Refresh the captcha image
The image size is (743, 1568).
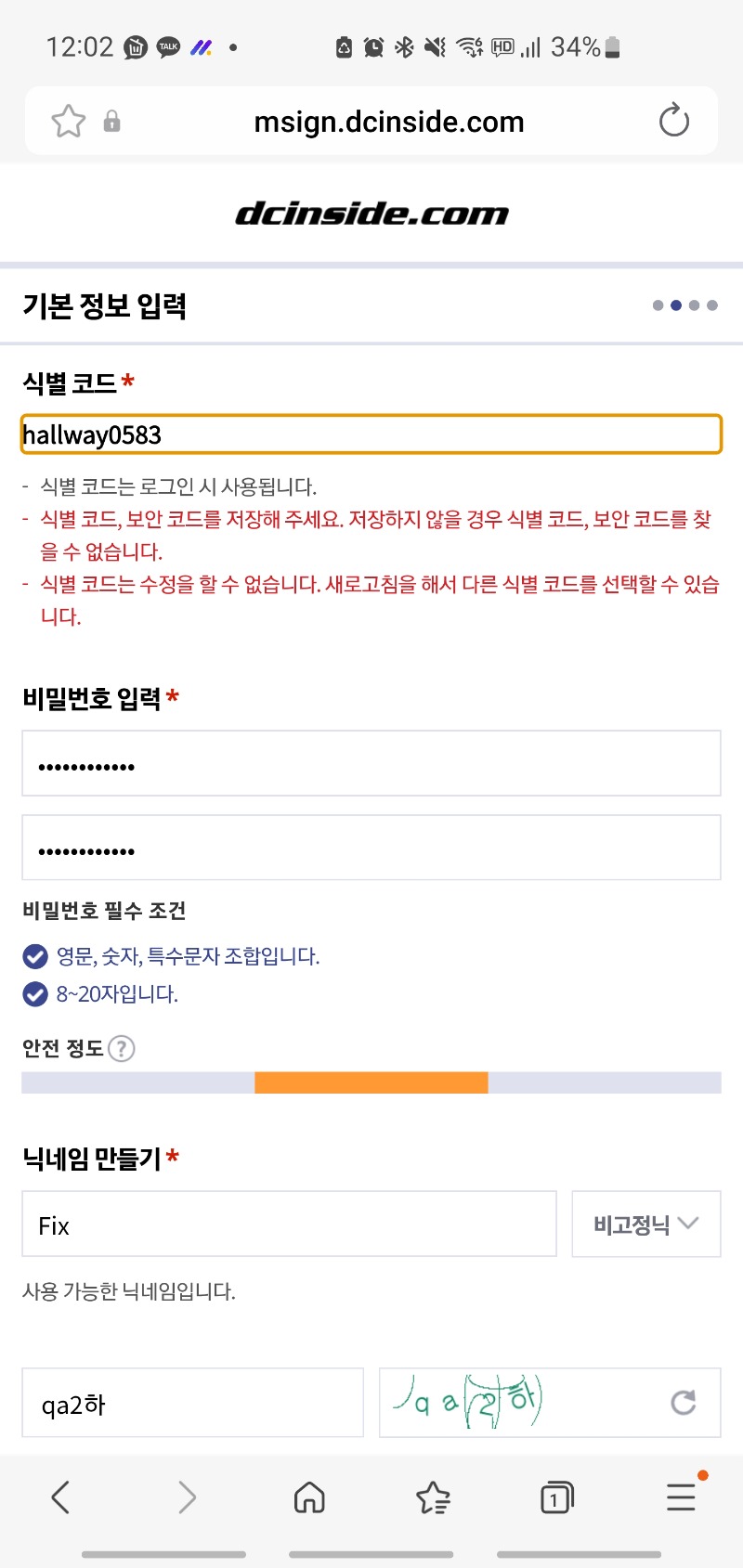[684, 1402]
